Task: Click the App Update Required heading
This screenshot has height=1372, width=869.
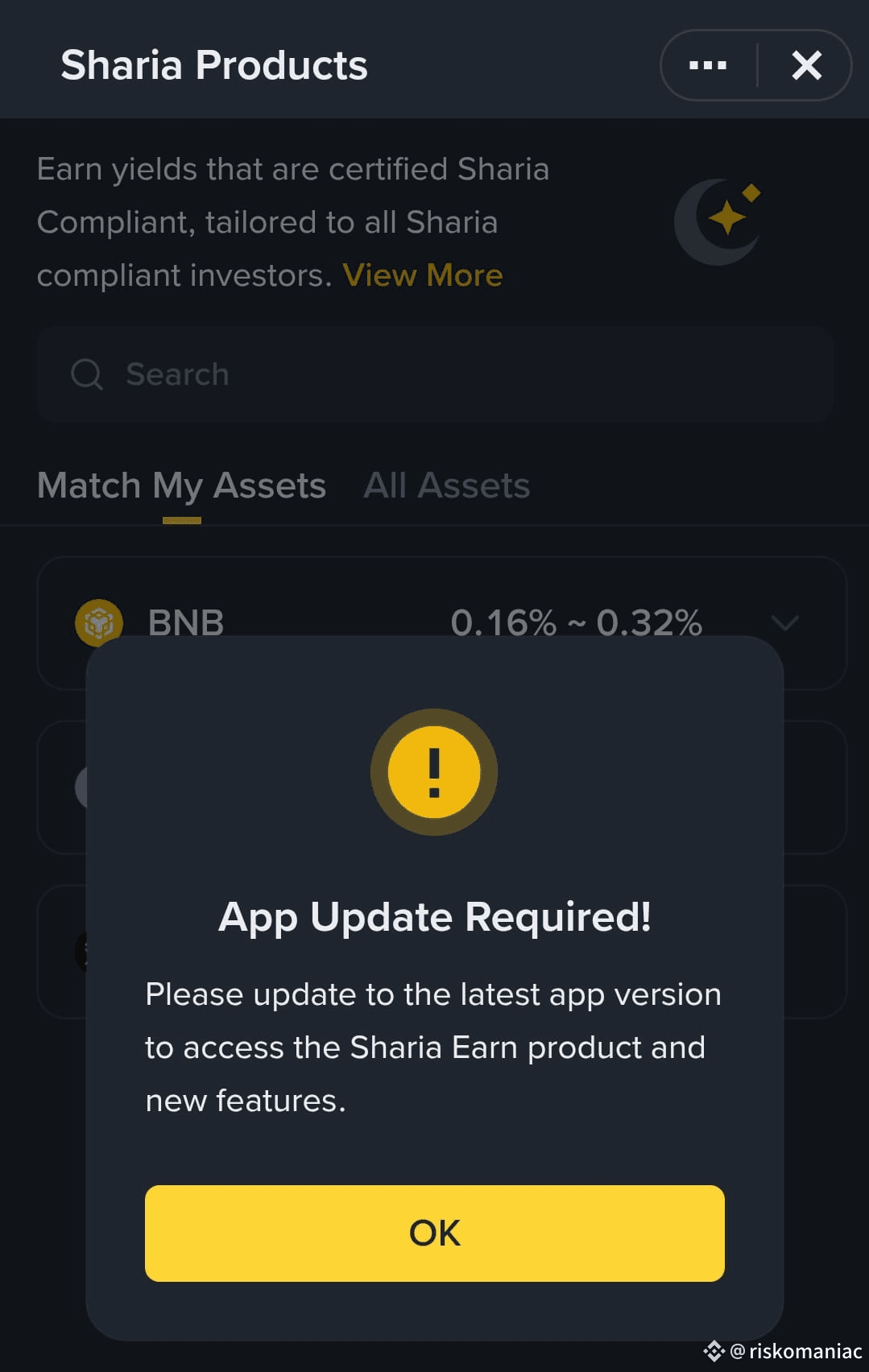Action: (x=434, y=915)
